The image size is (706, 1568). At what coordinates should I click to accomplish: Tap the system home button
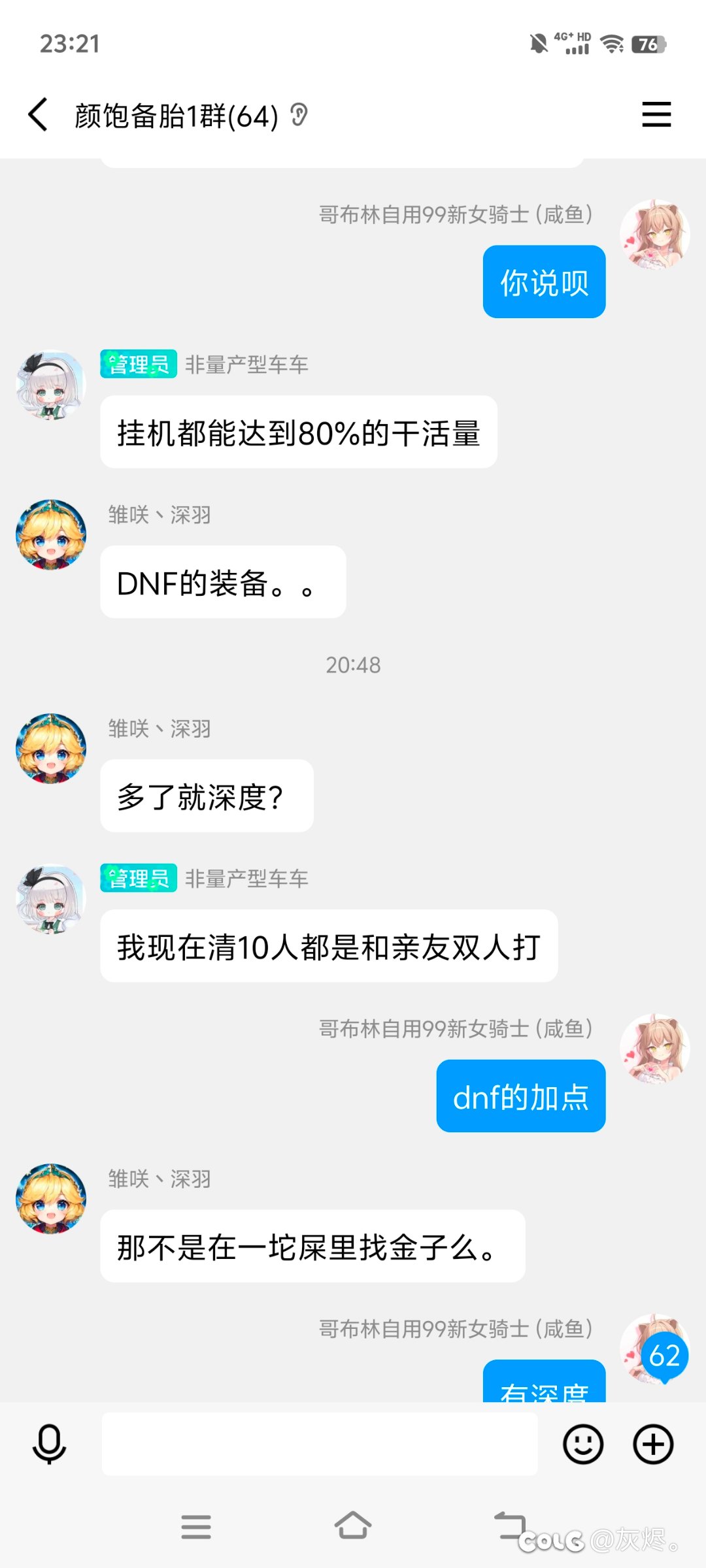(353, 1526)
